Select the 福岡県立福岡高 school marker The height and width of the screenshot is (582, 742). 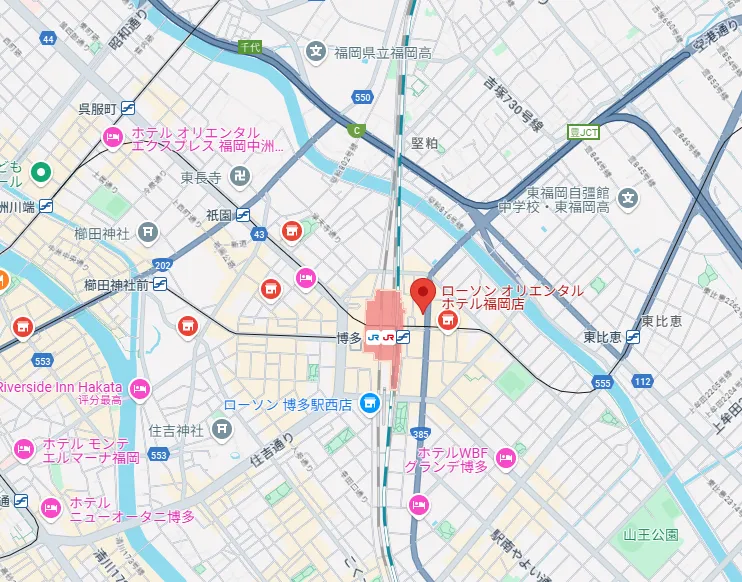tap(316, 51)
